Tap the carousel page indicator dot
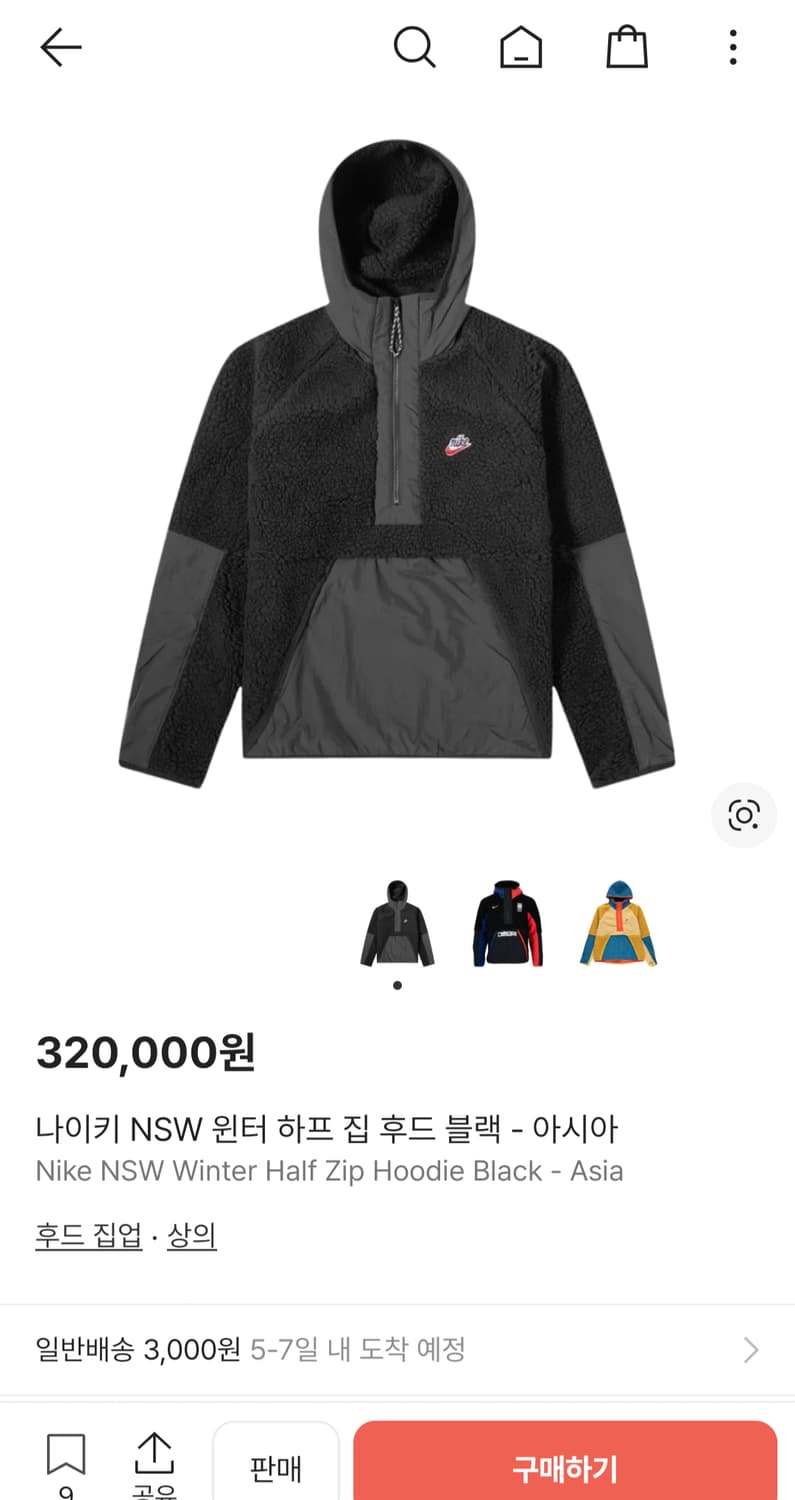This screenshot has width=795, height=1500. click(397, 984)
